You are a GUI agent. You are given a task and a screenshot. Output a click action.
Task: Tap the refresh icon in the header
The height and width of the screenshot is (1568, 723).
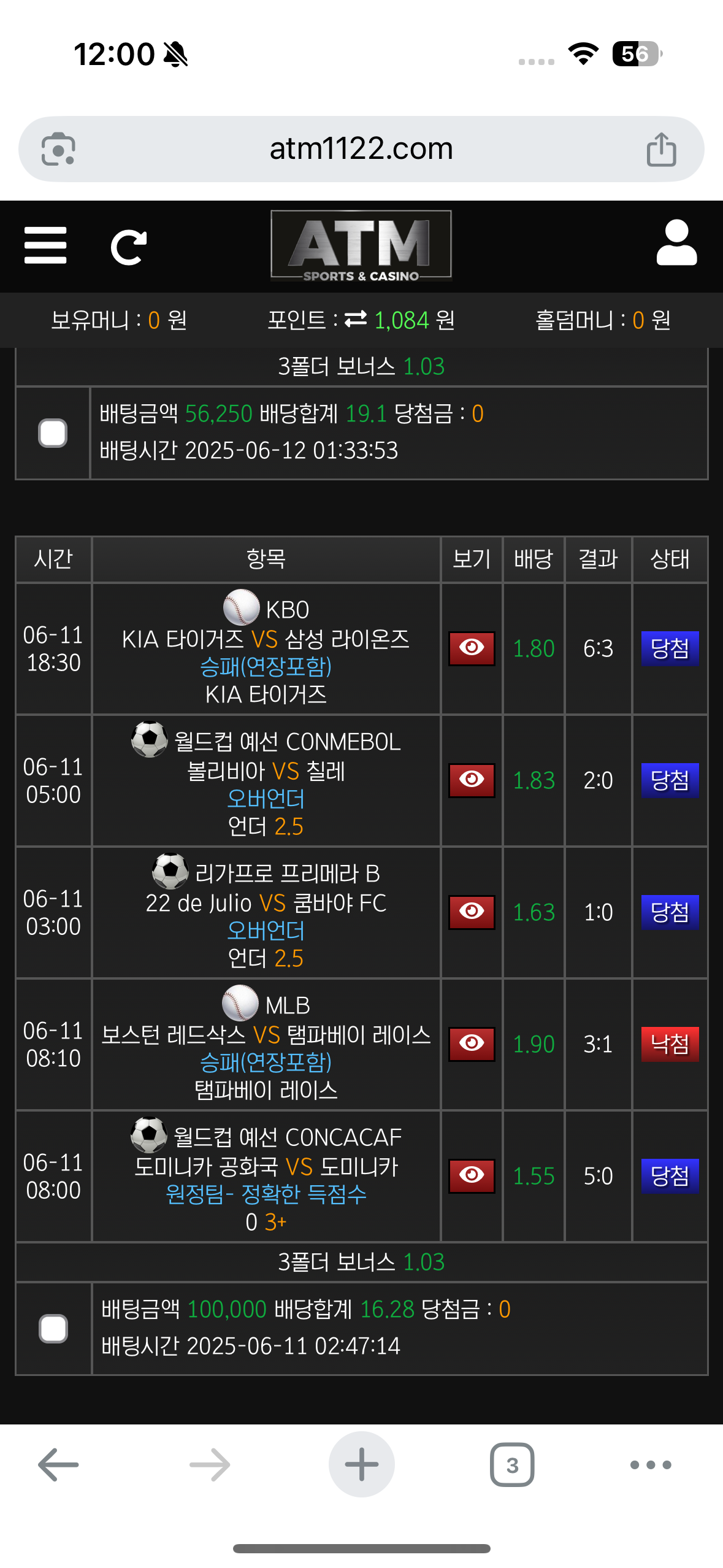(x=128, y=247)
